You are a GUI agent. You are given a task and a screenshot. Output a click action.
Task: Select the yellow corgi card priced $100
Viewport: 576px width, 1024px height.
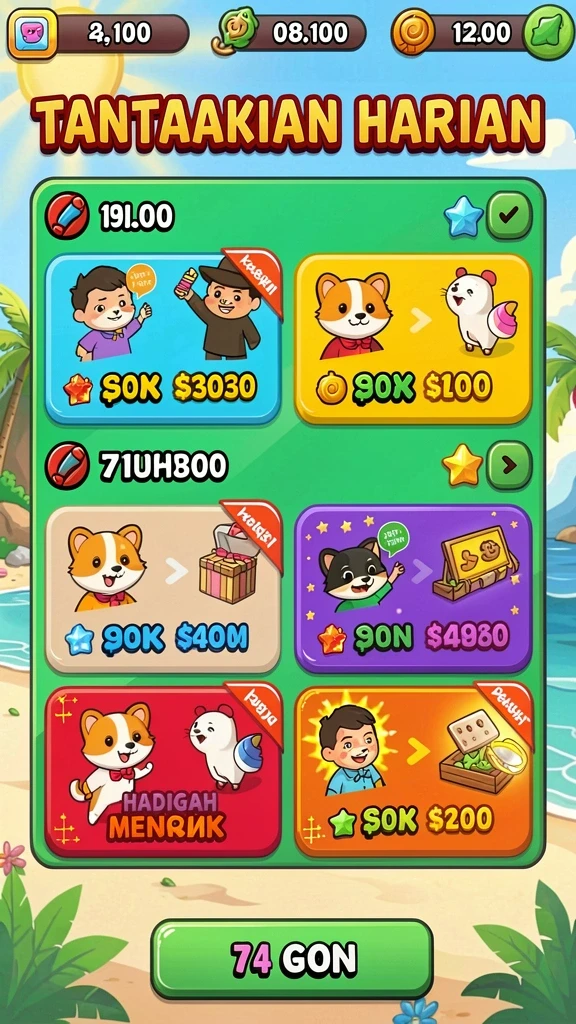coord(413,338)
